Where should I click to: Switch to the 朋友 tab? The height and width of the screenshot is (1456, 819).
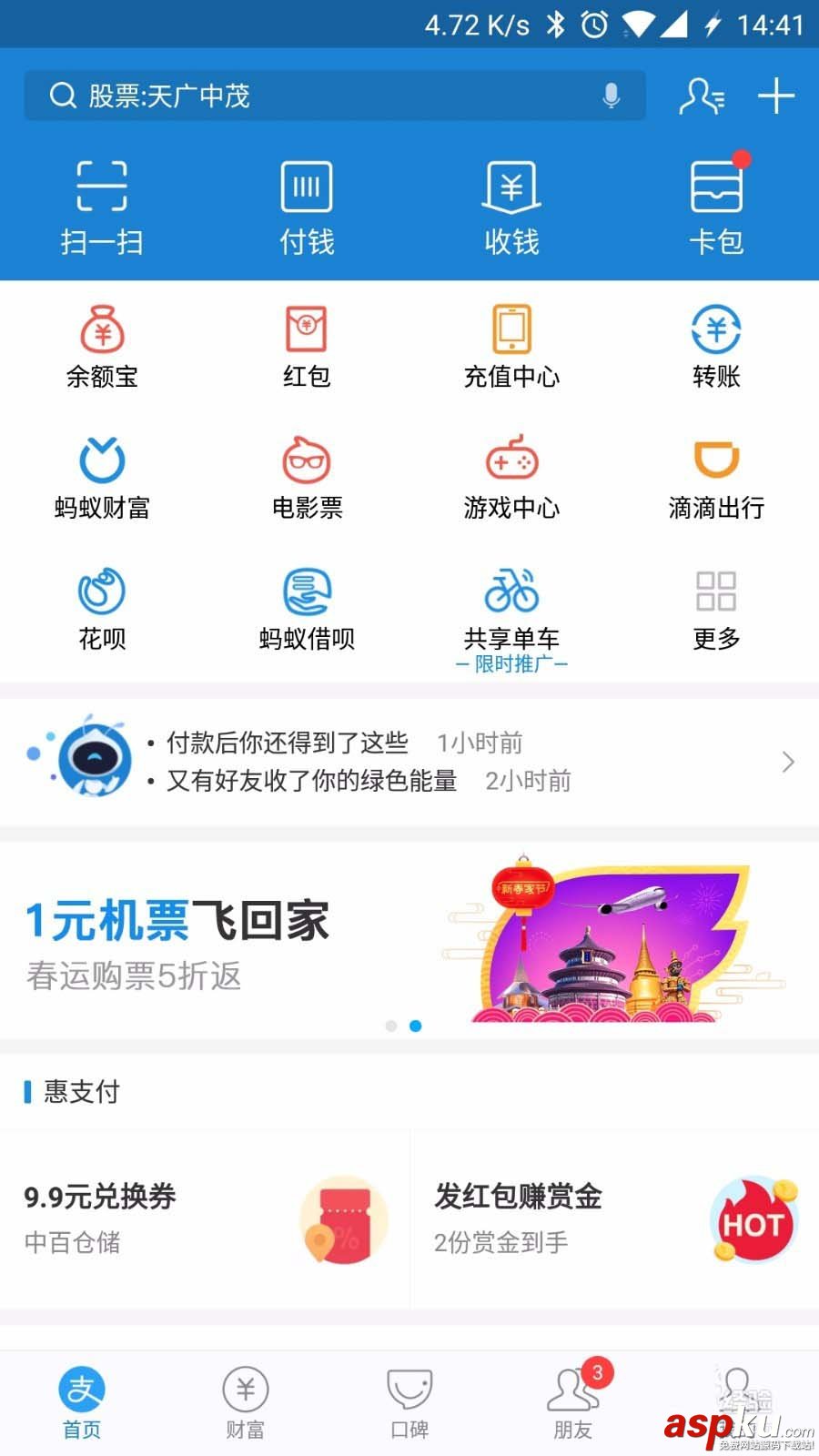tap(573, 1402)
